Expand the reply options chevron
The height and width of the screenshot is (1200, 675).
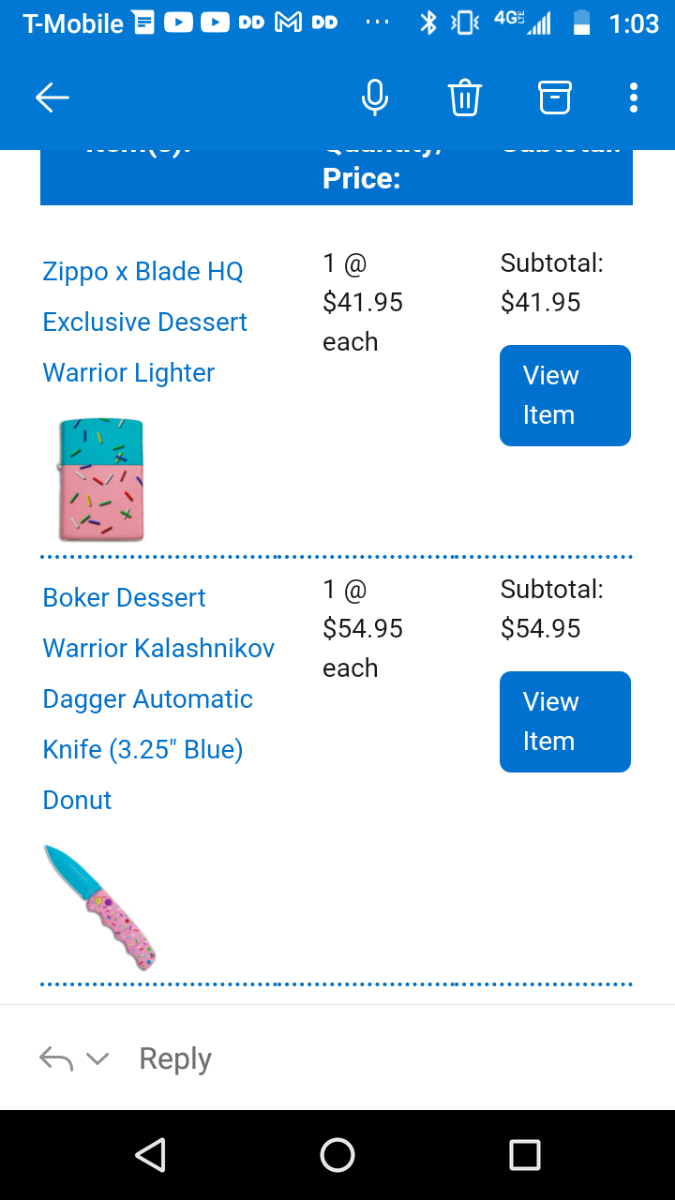(97, 1058)
